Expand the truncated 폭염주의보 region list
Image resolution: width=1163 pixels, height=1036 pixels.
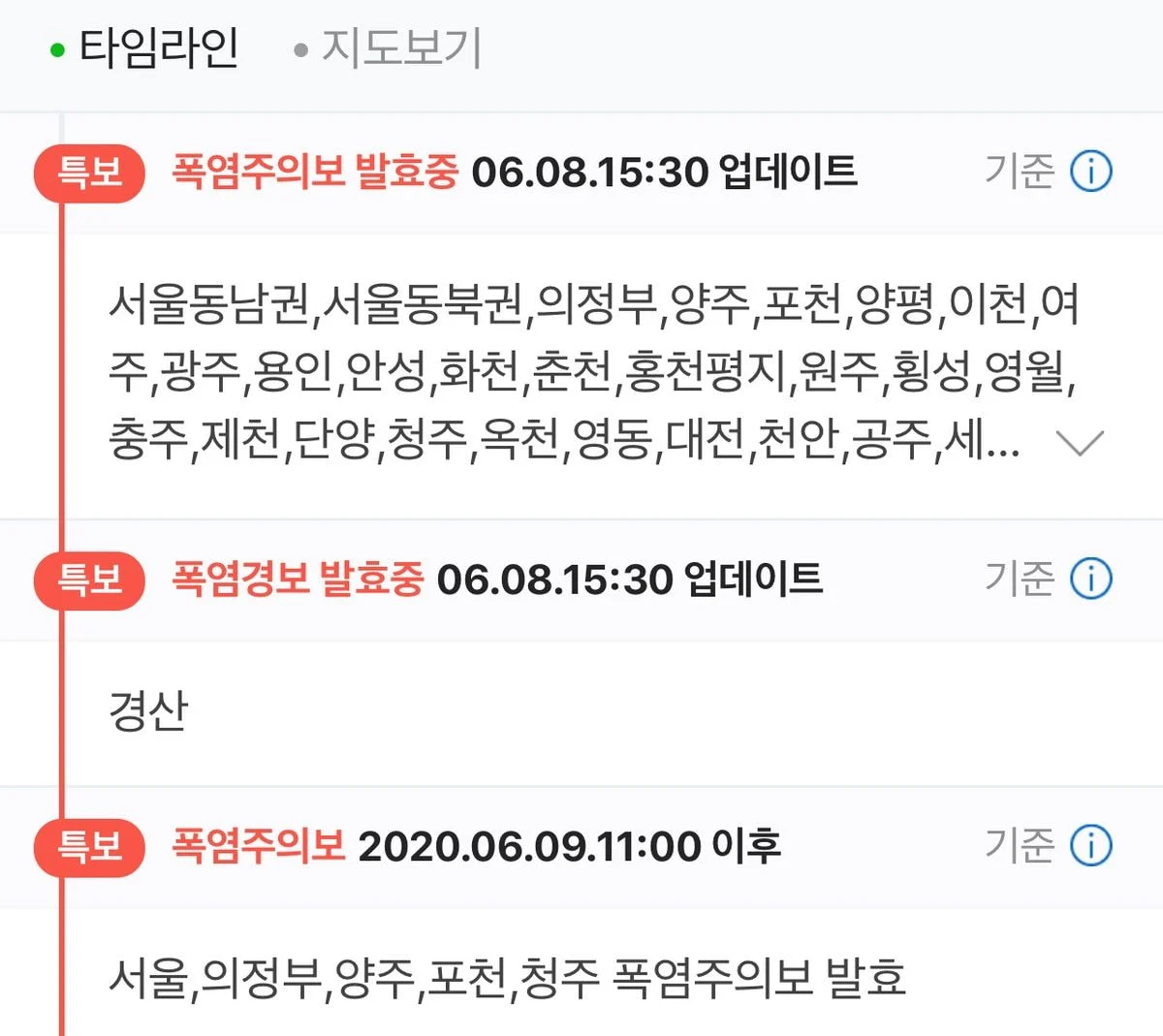[x=1080, y=443]
